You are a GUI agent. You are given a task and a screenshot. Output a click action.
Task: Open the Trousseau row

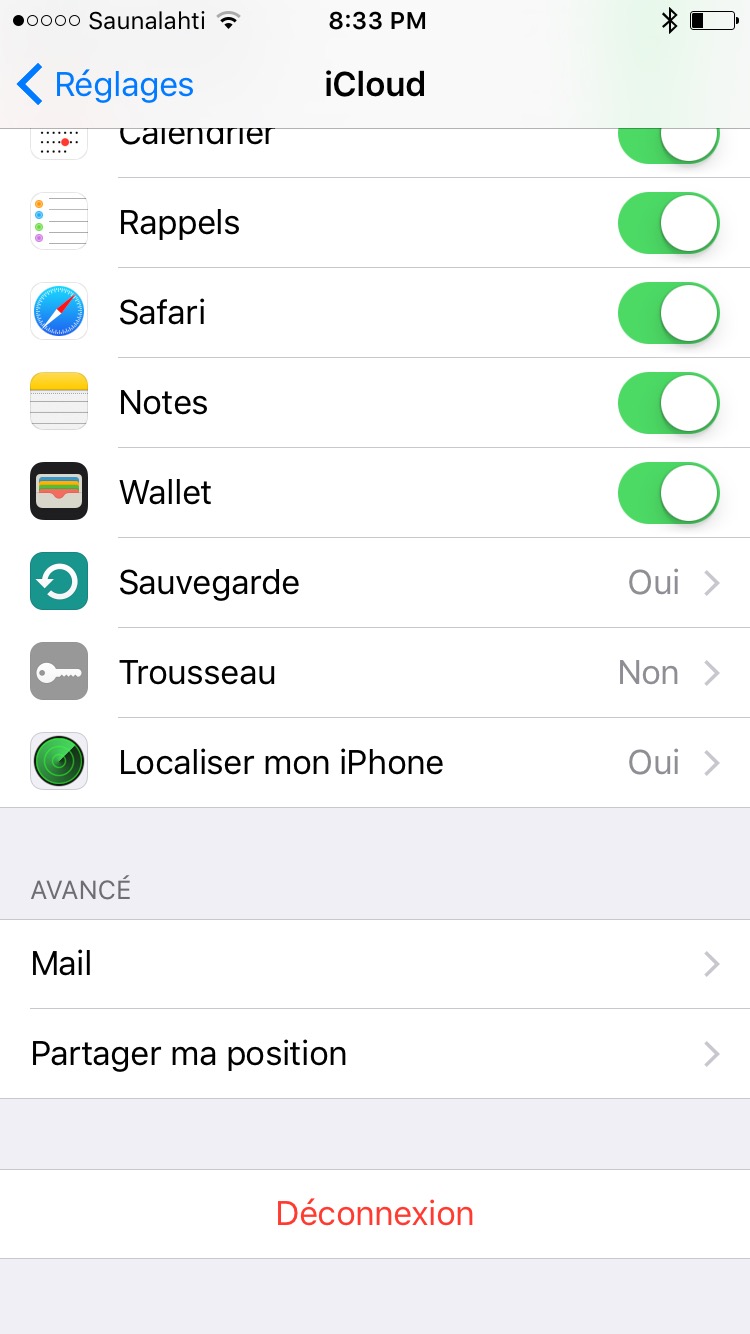click(x=375, y=673)
